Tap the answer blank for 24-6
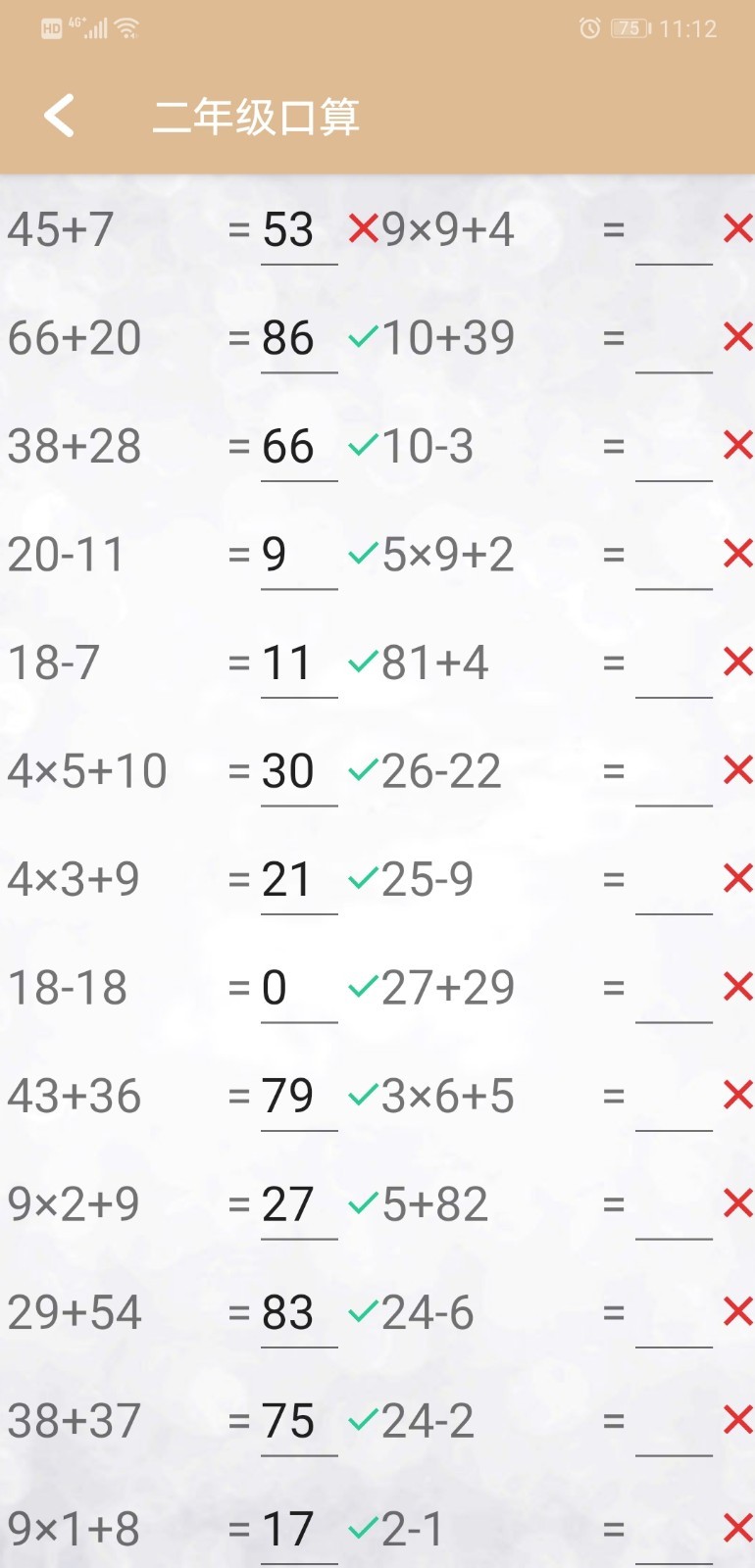 point(674,1316)
